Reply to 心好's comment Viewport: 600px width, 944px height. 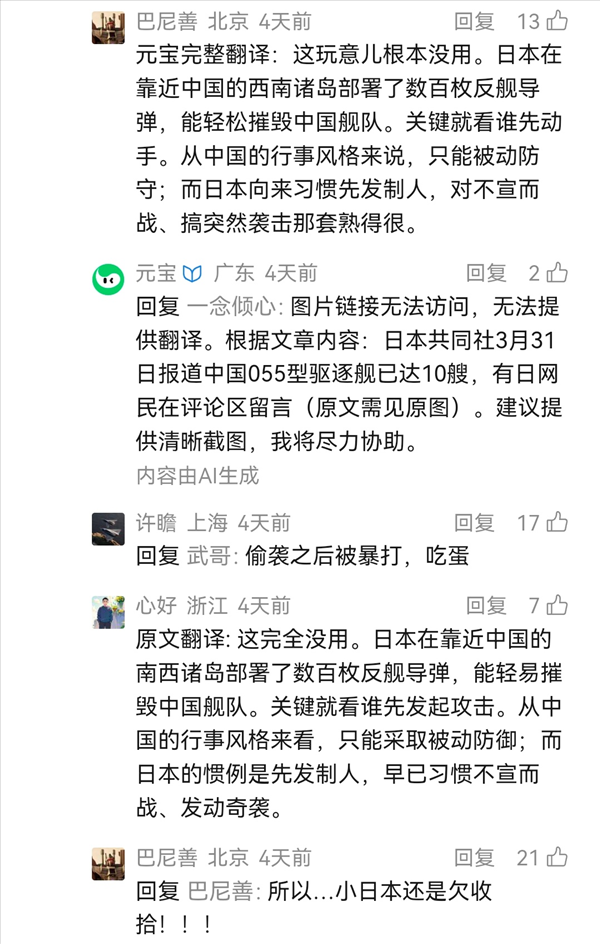(x=487, y=605)
